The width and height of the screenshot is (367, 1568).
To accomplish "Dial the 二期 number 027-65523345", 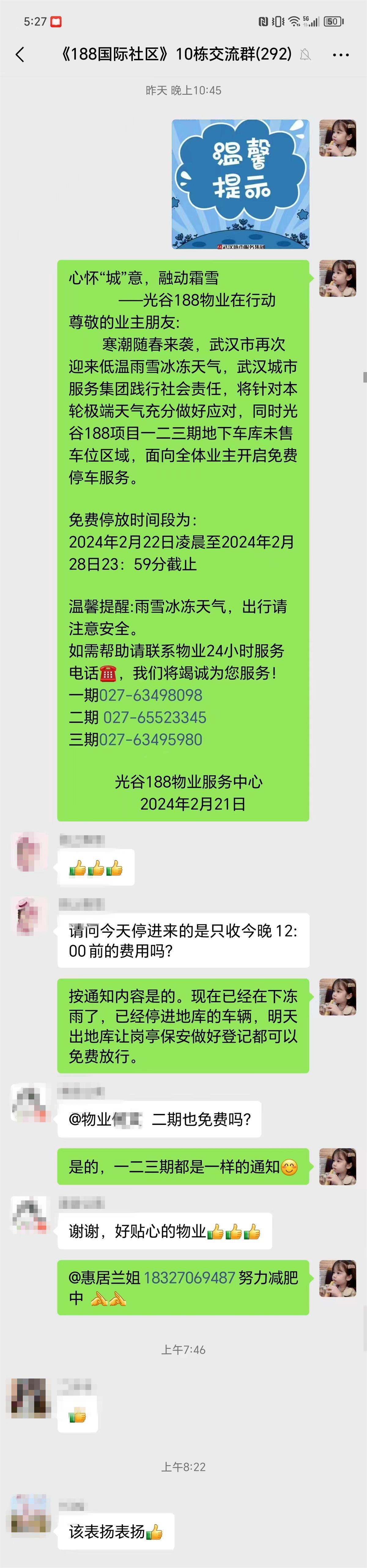I will point(154,718).
